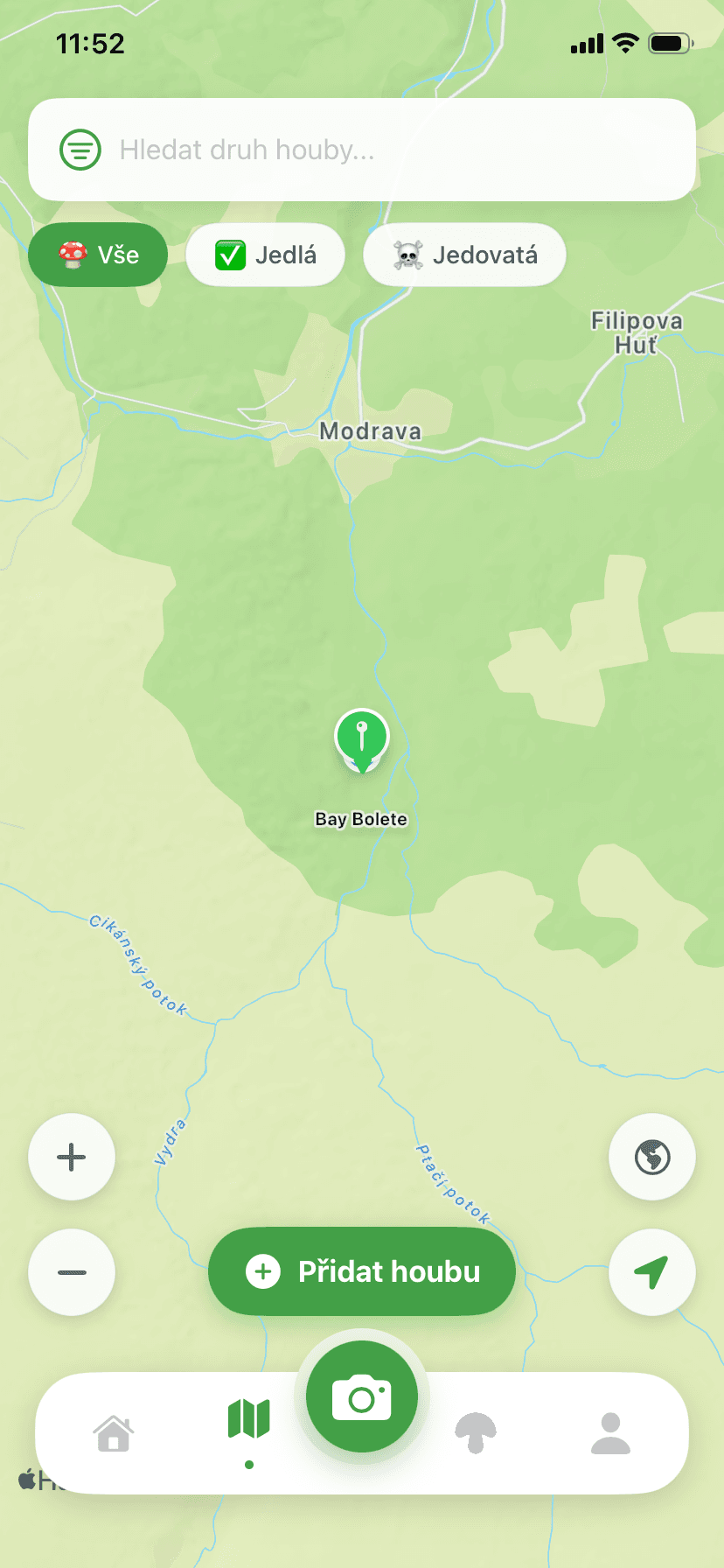Open the filter icon in the search bar

[x=80, y=150]
